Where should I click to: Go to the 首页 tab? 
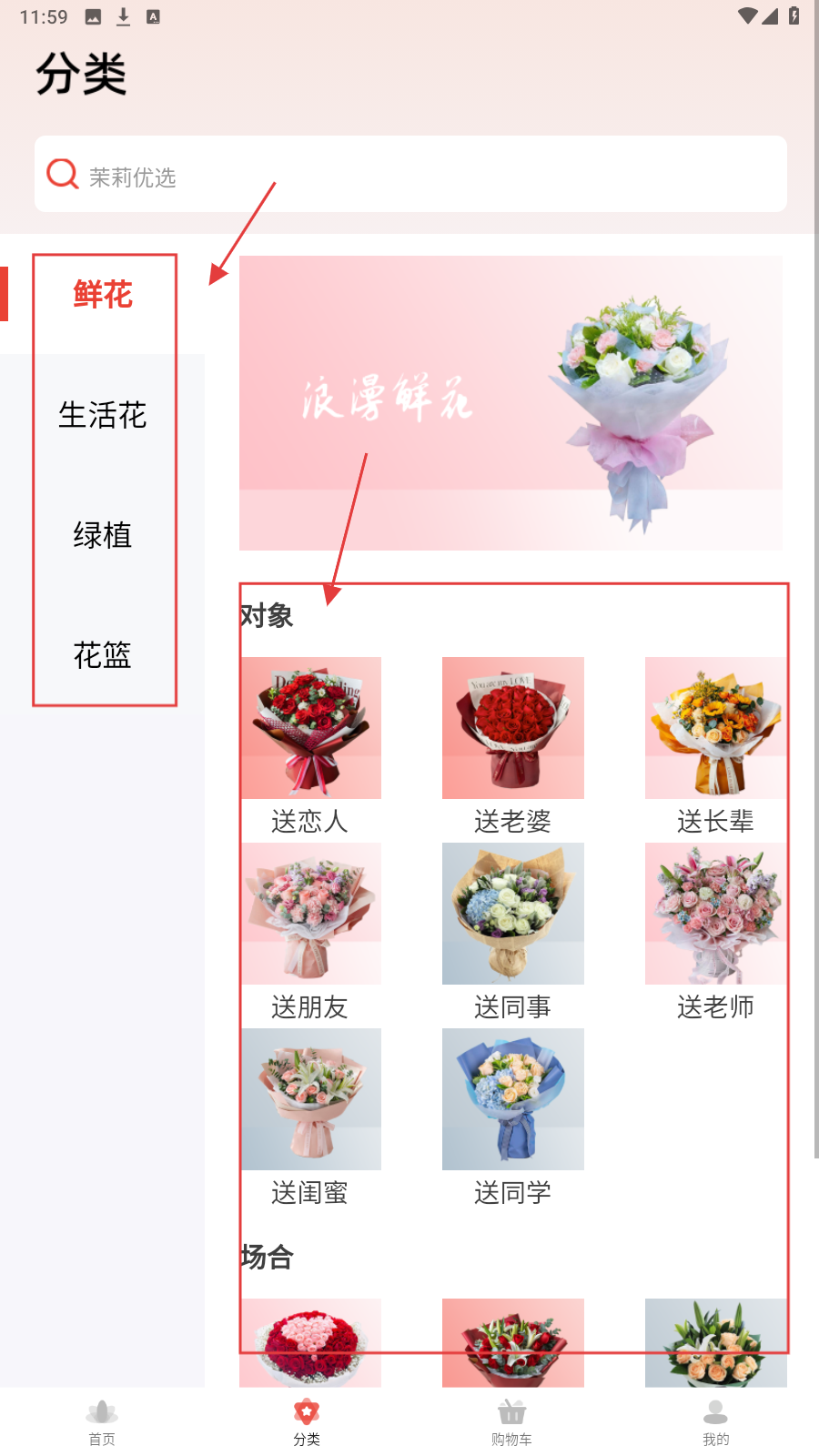click(102, 1421)
